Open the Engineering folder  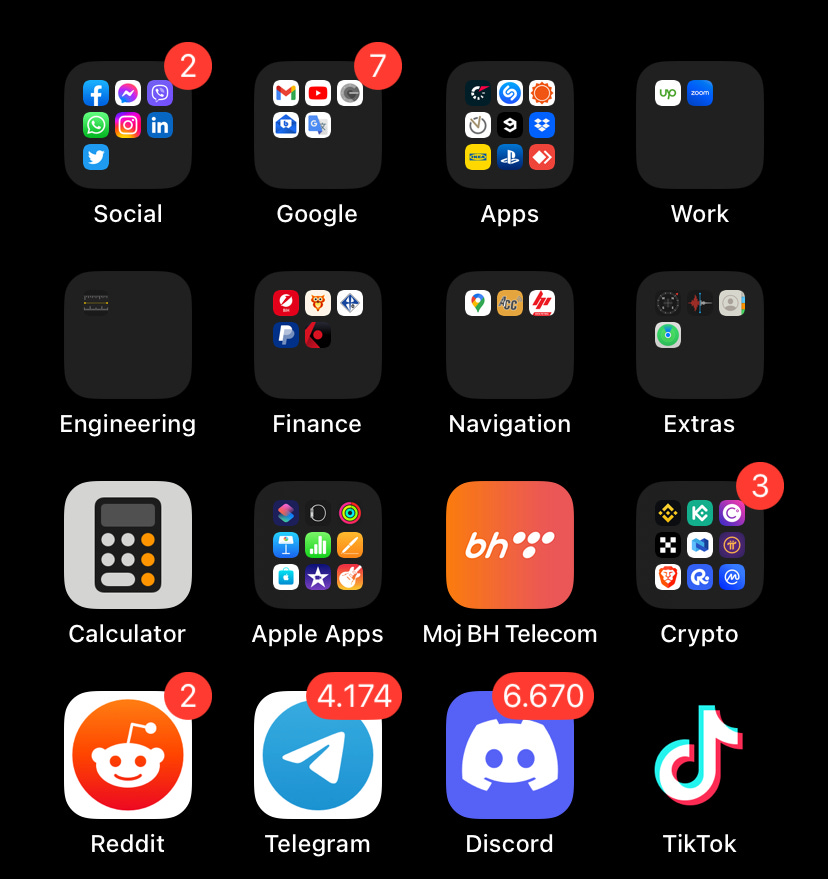(128, 335)
